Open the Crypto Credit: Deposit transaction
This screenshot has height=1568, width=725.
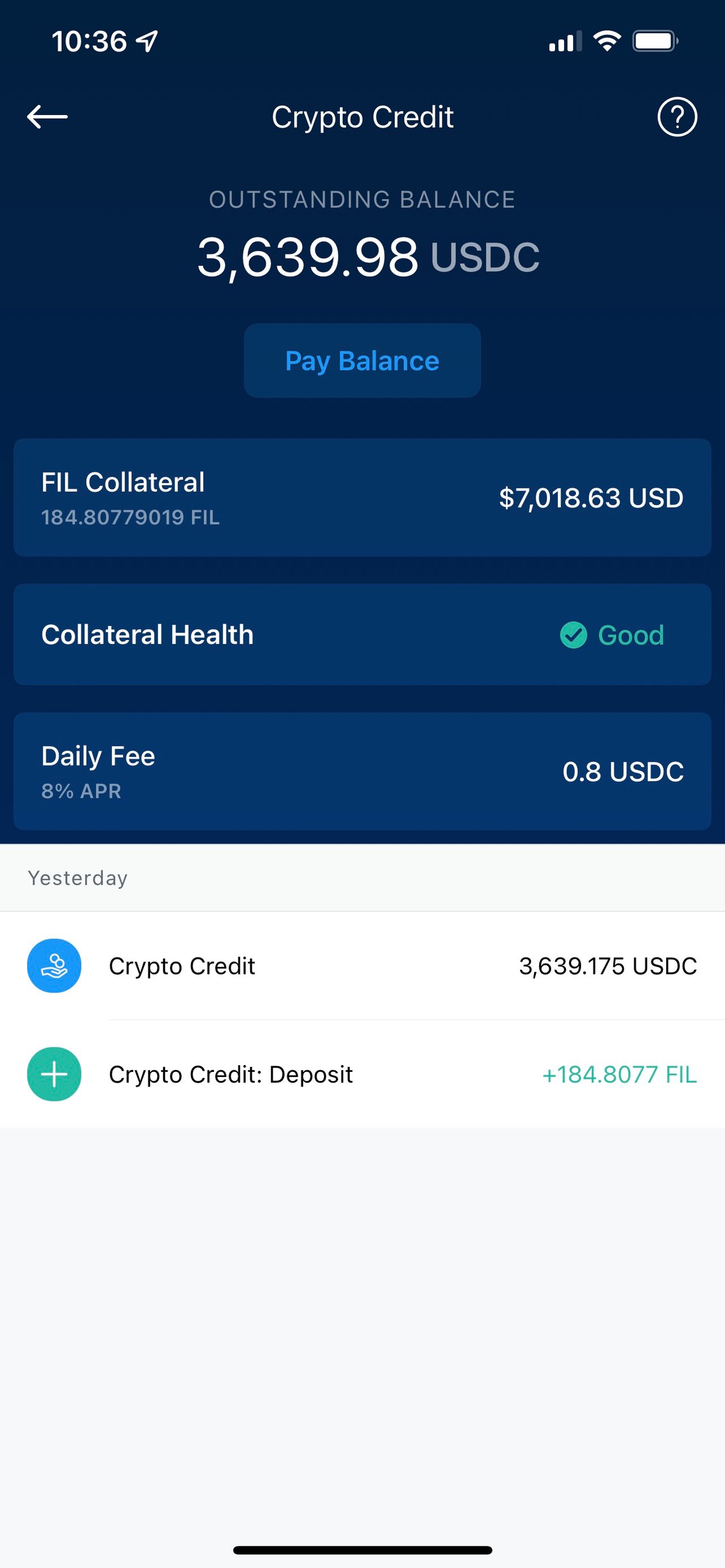click(362, 1074)
